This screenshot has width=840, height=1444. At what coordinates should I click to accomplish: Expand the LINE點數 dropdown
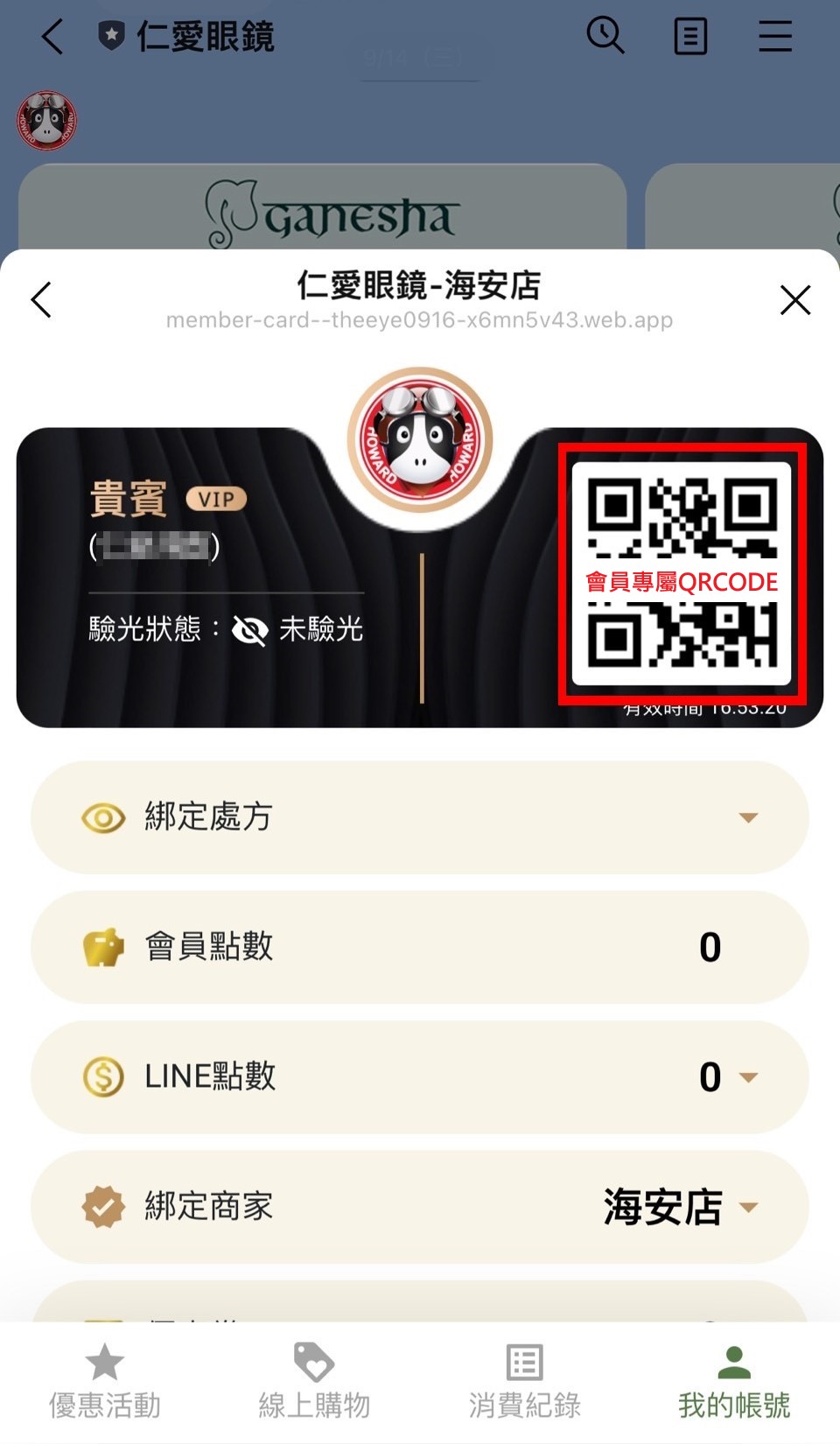pyautogui.click(x=746, y=1076)
